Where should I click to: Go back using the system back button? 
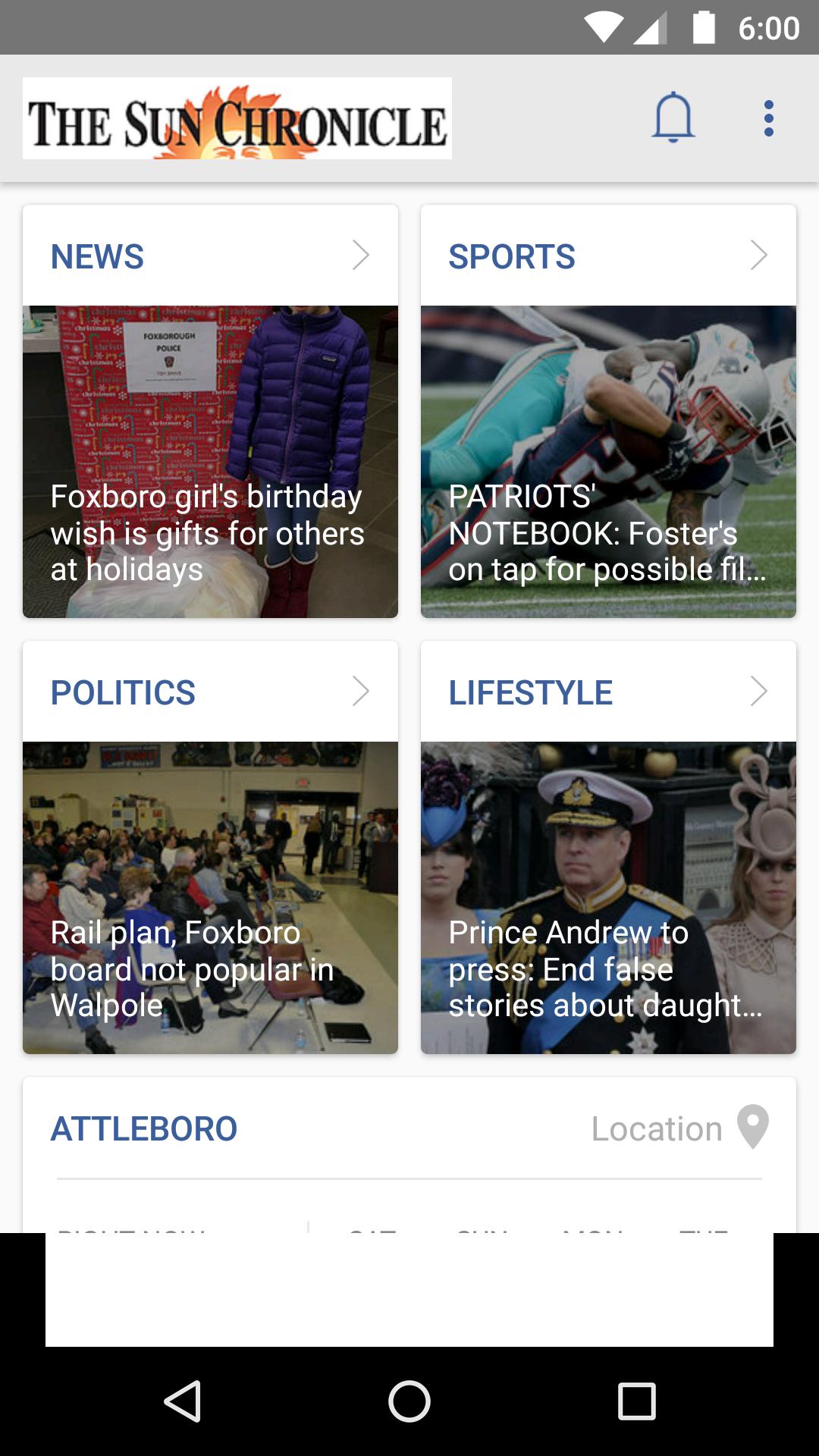[183, 1401]
